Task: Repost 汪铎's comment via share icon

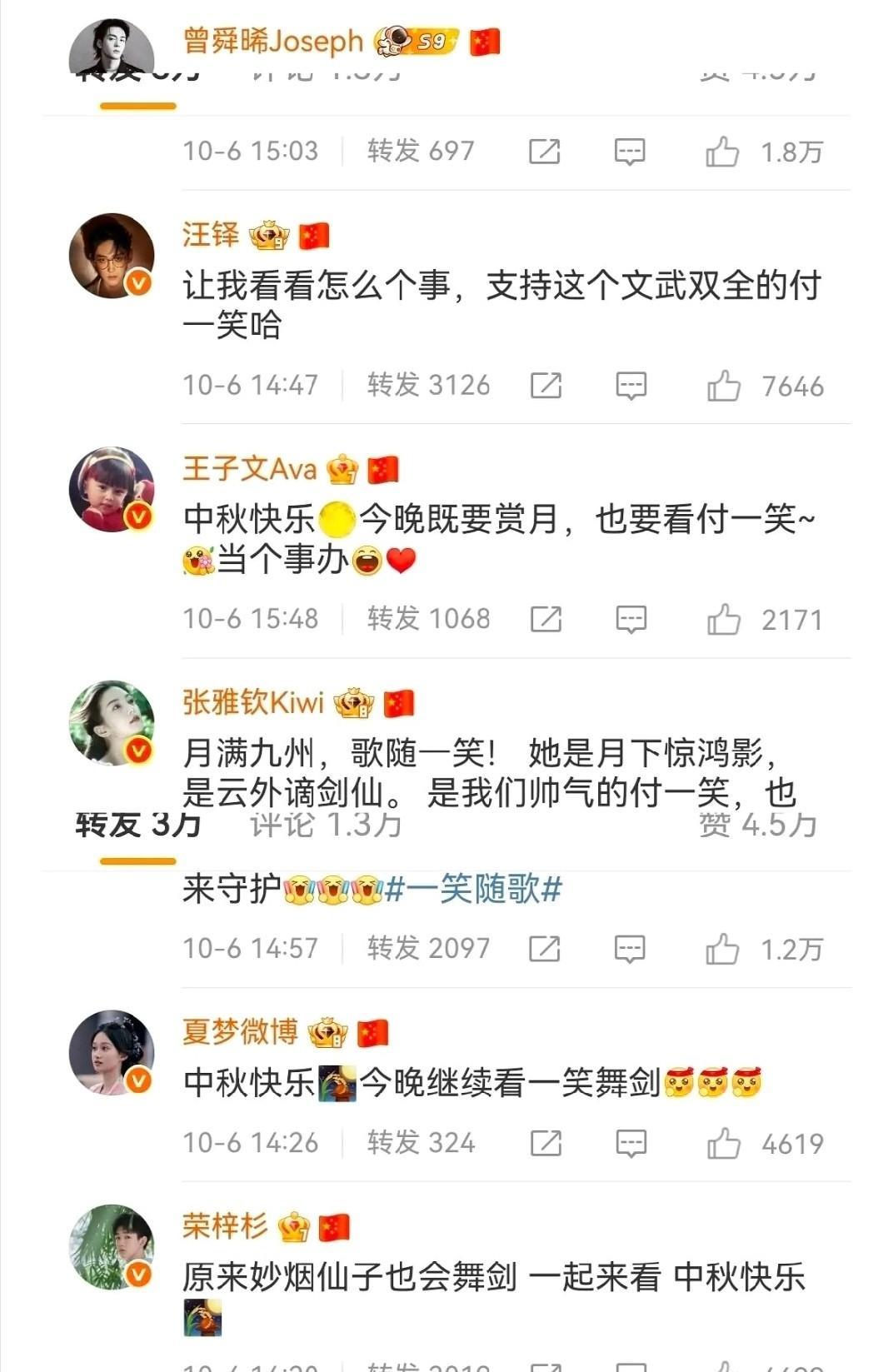Action: [546, 386]
